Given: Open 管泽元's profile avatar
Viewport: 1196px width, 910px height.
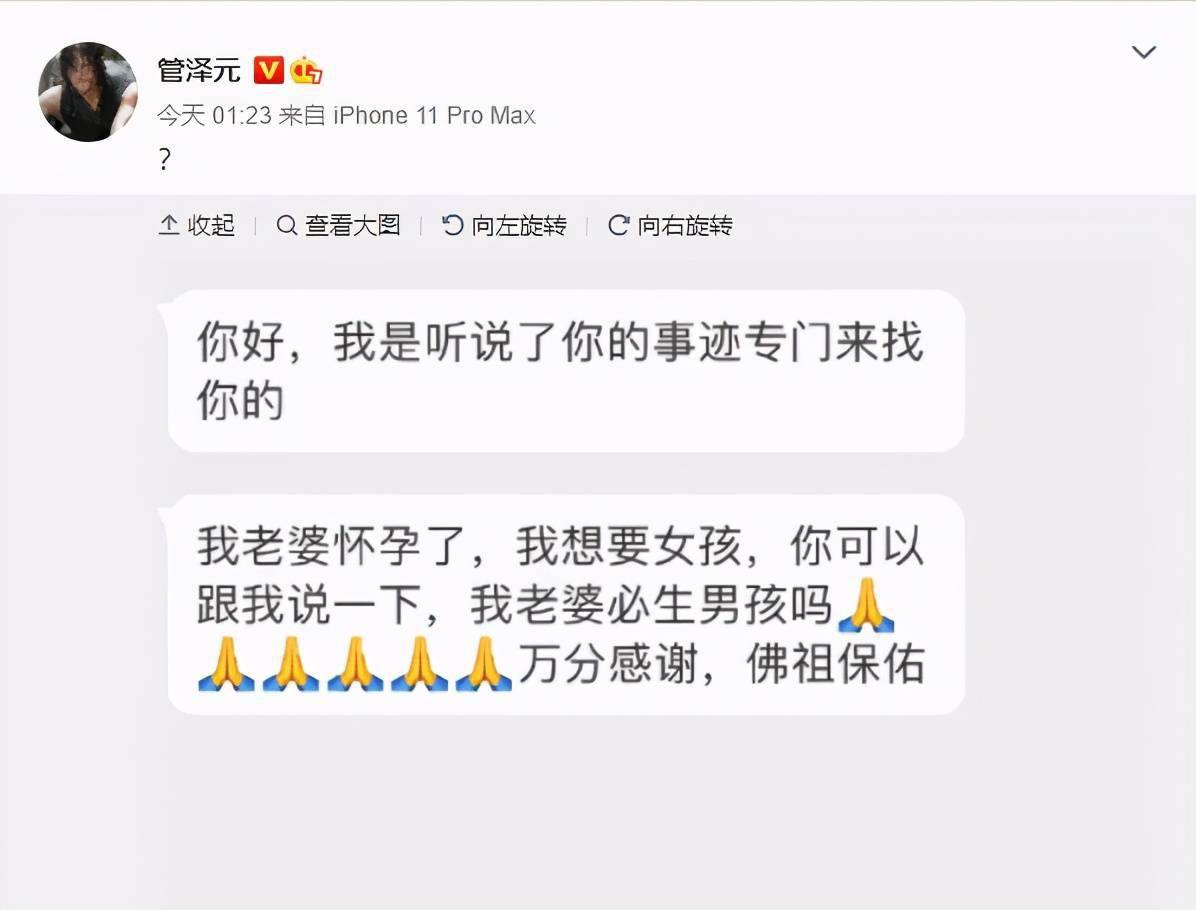Looking at the screenshot, I should click(88, 92).
